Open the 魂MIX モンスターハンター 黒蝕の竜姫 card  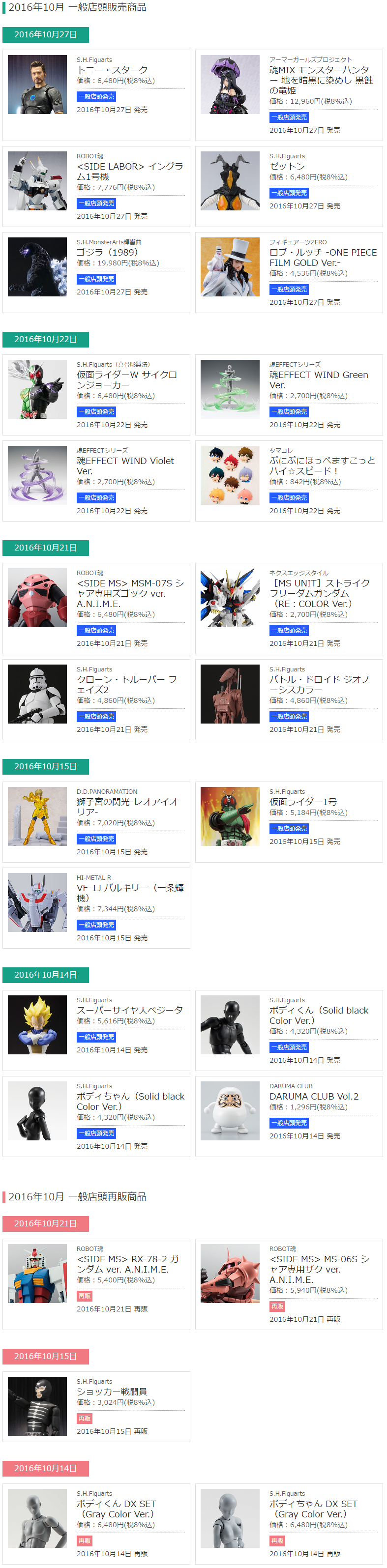pyautogui.click(x=289, y=95)
